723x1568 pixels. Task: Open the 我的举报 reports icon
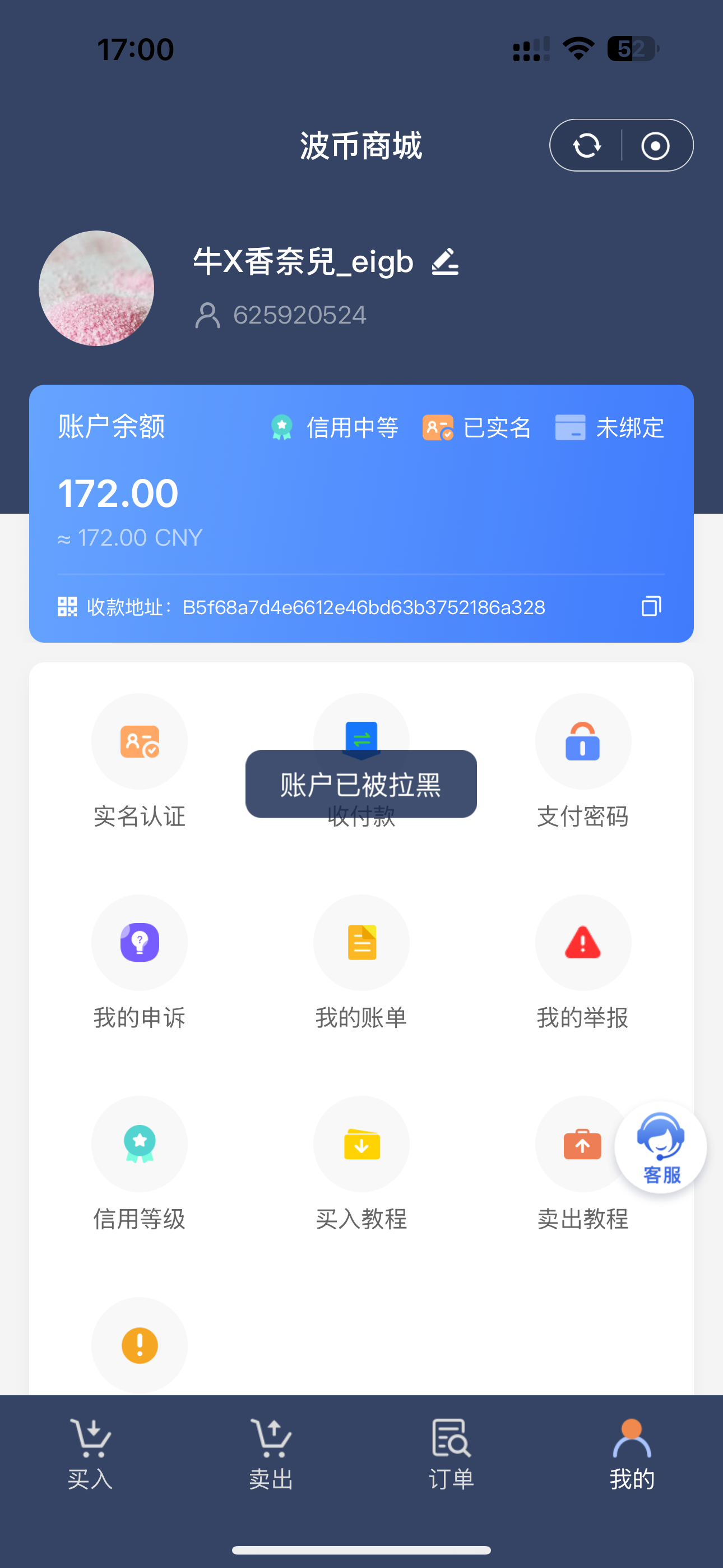click(x=583, y=943)
